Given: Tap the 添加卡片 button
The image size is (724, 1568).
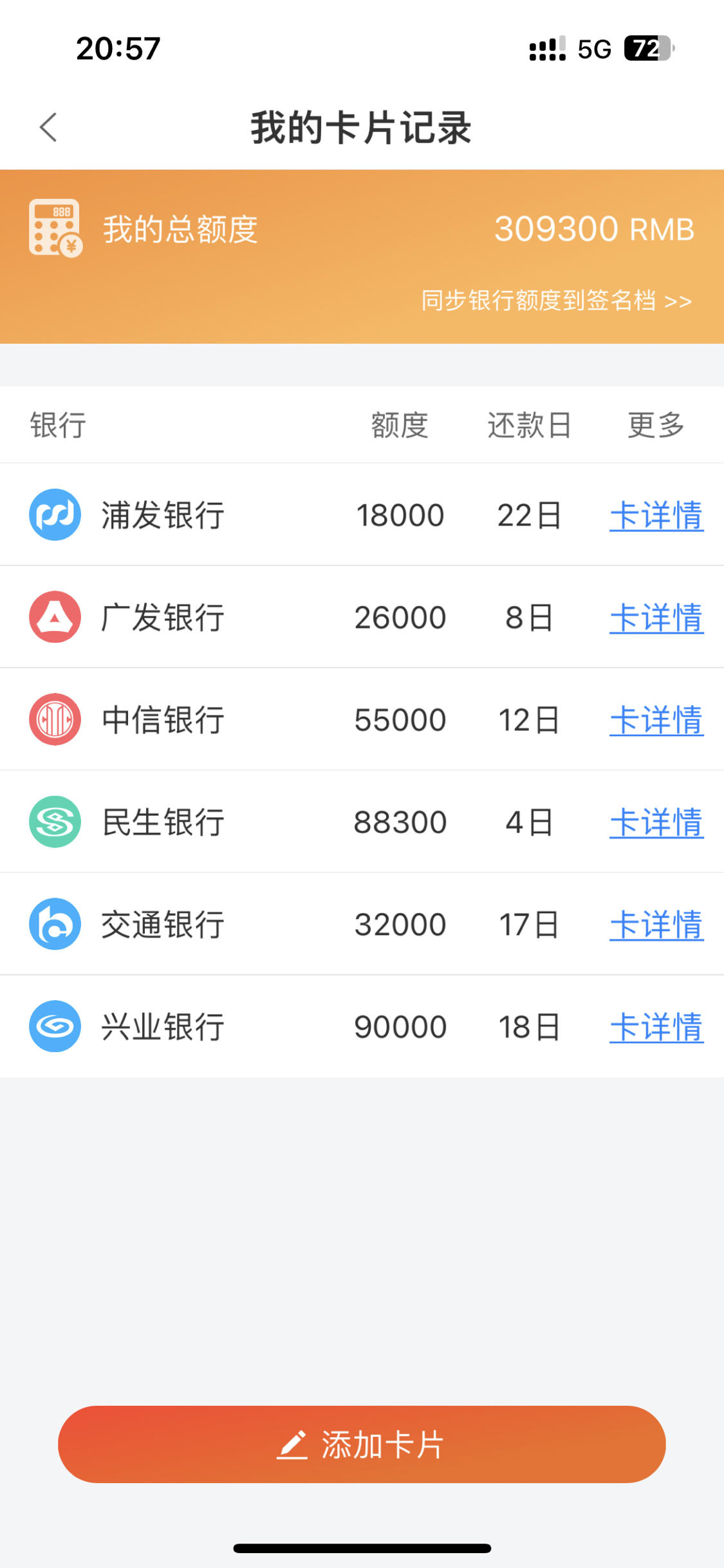Looking at the screenshot, I should pyautogui.click(x=362, y=1444).
